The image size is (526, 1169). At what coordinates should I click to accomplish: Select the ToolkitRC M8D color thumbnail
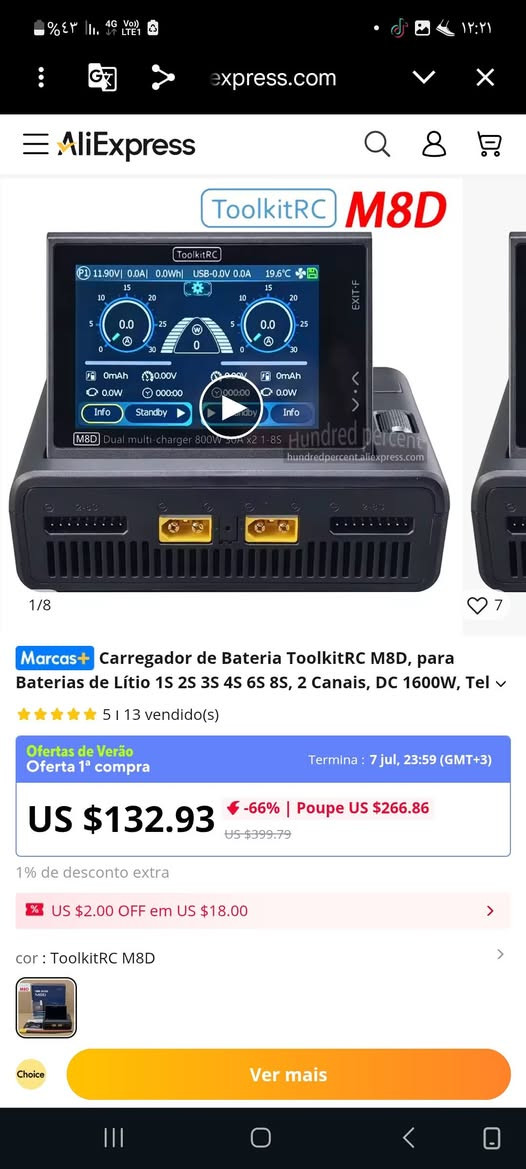click(x=46, y=1007)
